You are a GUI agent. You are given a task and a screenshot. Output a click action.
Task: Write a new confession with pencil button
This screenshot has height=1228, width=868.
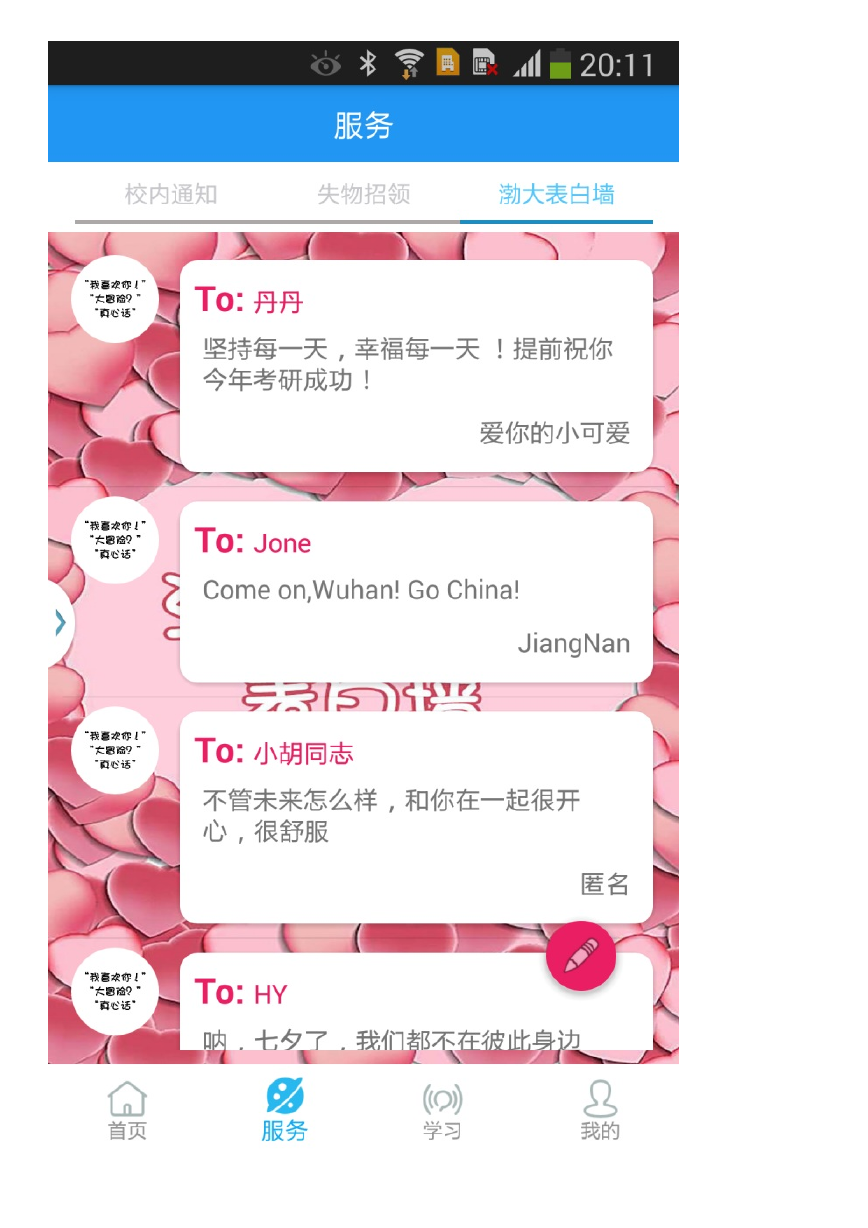pos(581,956)
